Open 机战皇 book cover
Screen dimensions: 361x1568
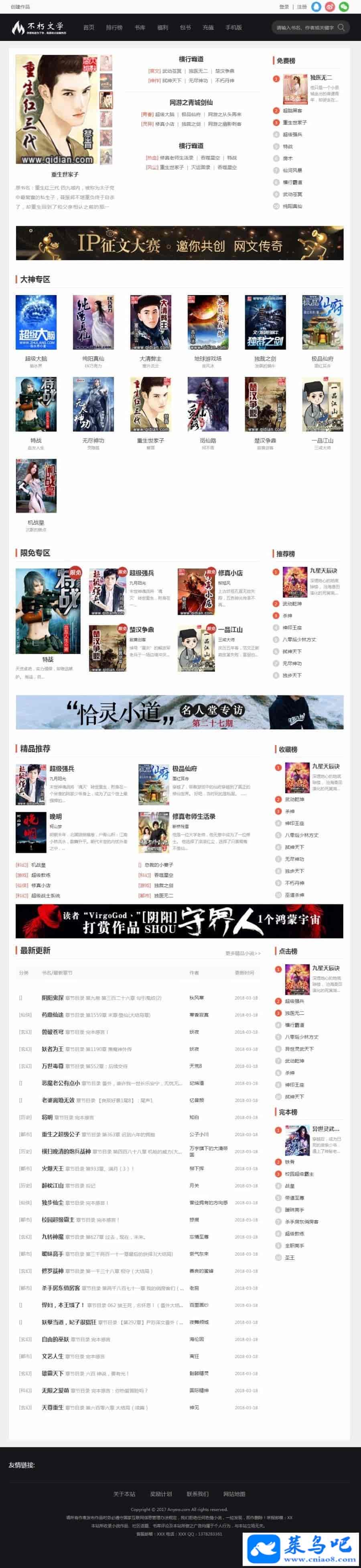(36, 486)
